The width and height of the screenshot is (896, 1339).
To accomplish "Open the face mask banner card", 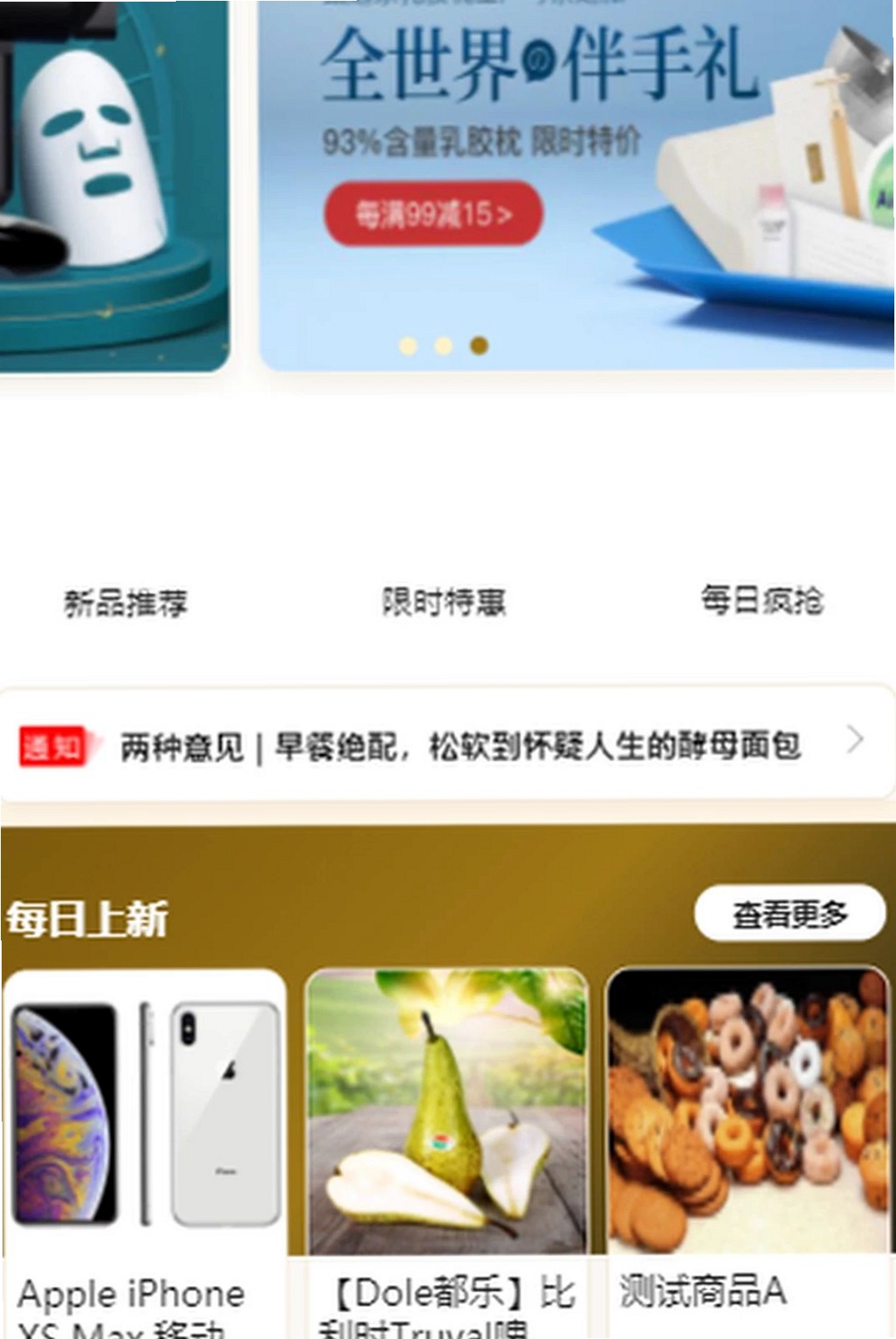I will [x=115, y=184].
